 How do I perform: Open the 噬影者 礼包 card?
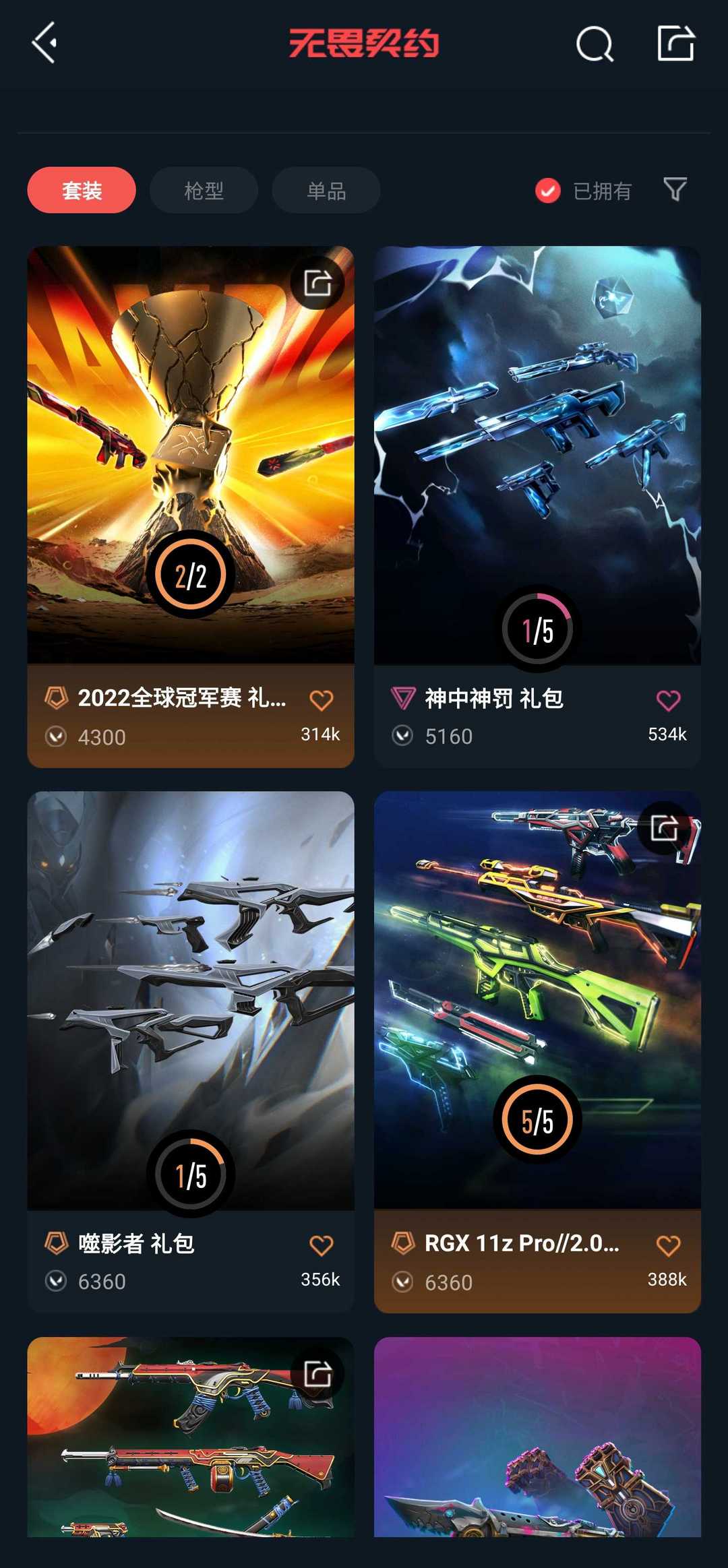(x=191, y=1052)
